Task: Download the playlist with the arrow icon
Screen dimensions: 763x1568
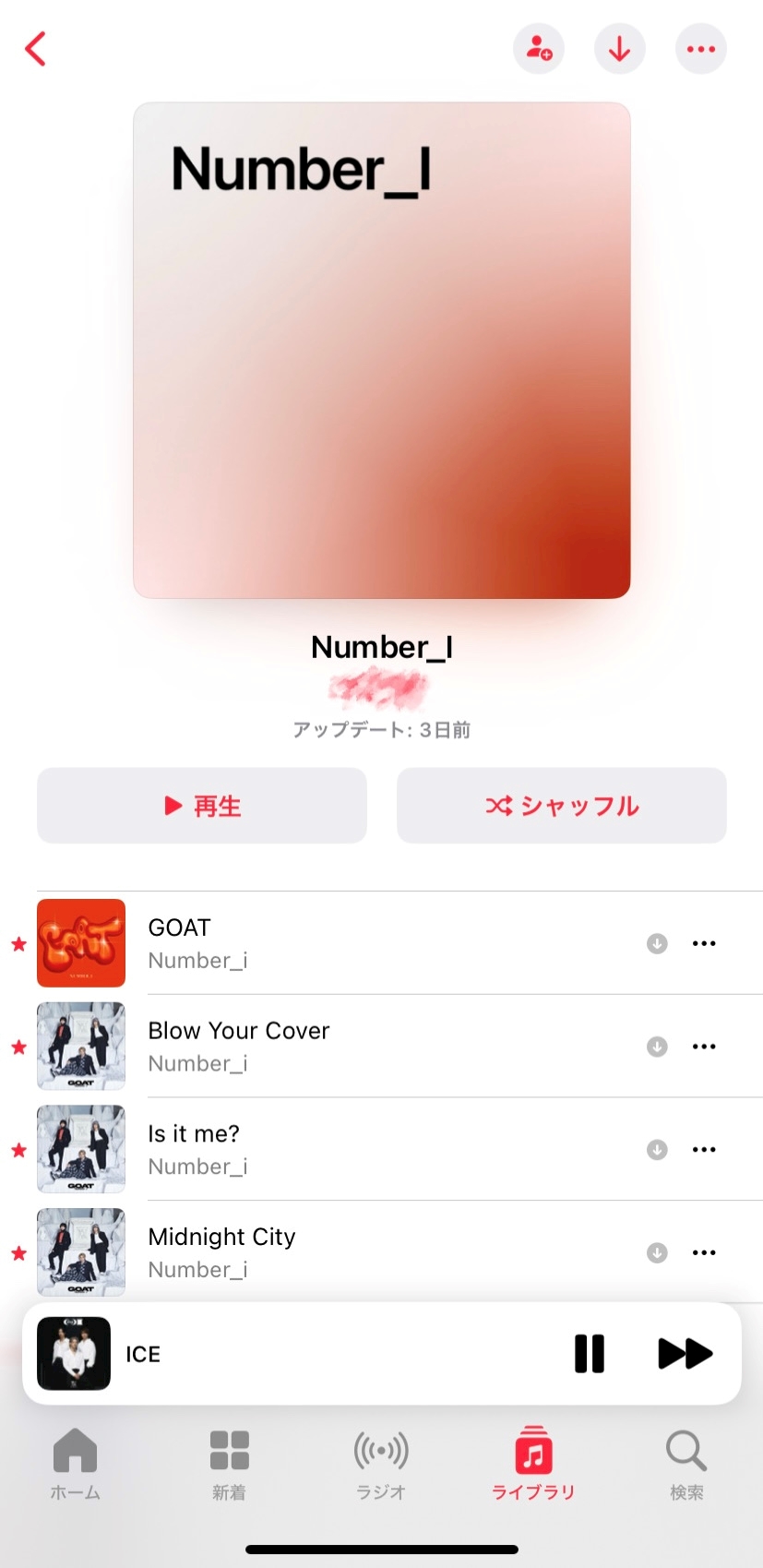Action: click(620, 48)
